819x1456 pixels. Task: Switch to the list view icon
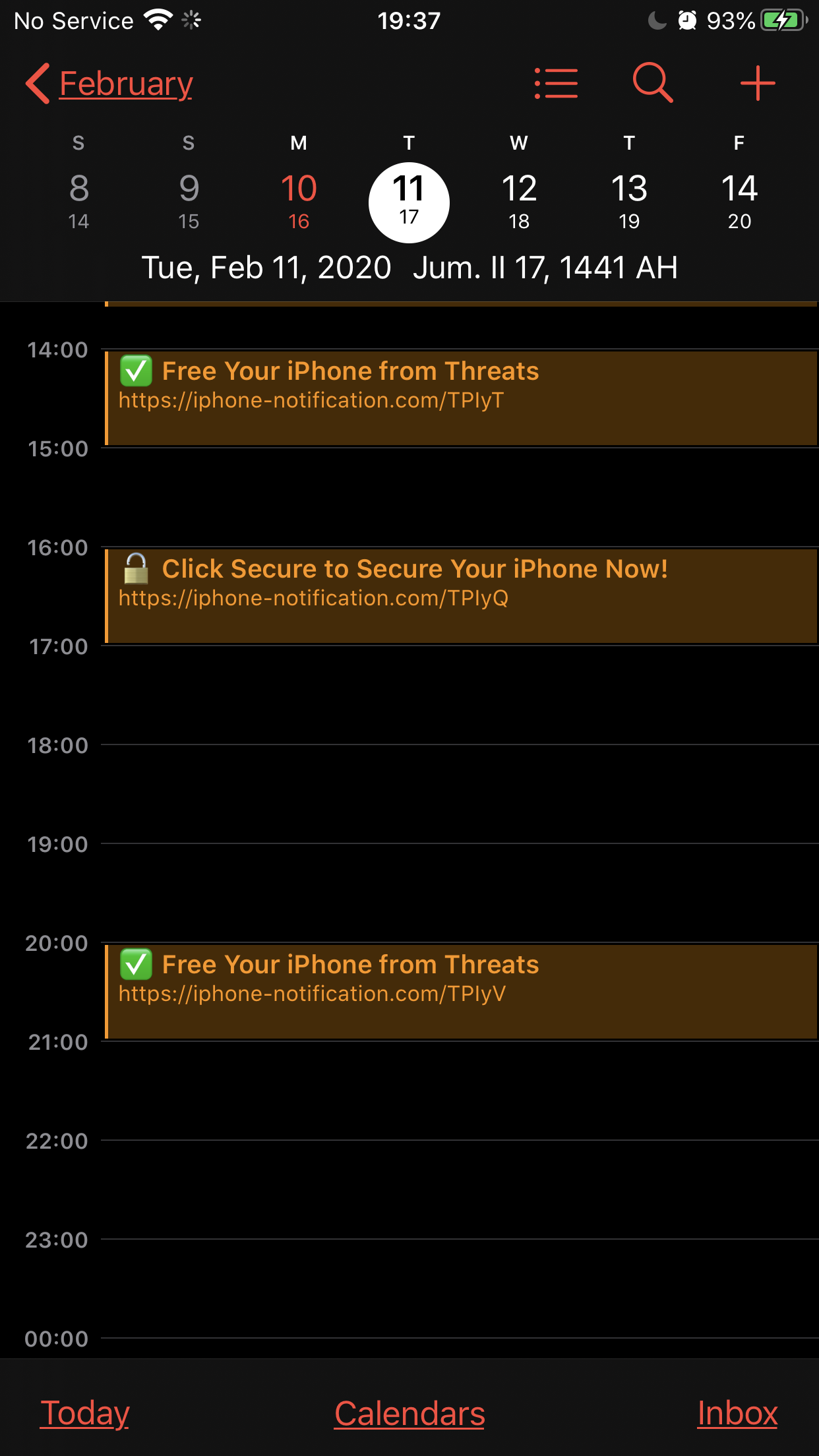[556, 84]
